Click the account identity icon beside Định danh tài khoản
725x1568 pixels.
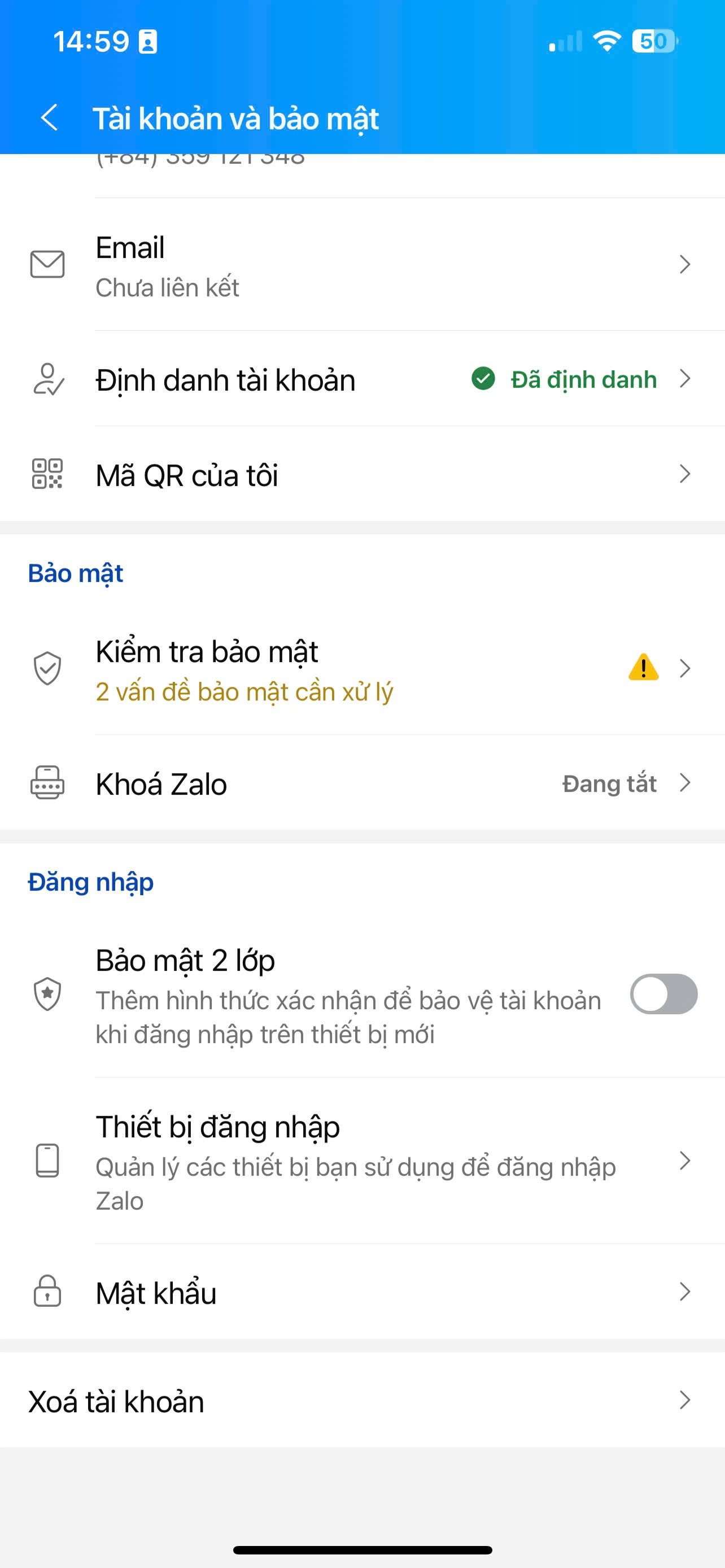click(x=47, y=379)
